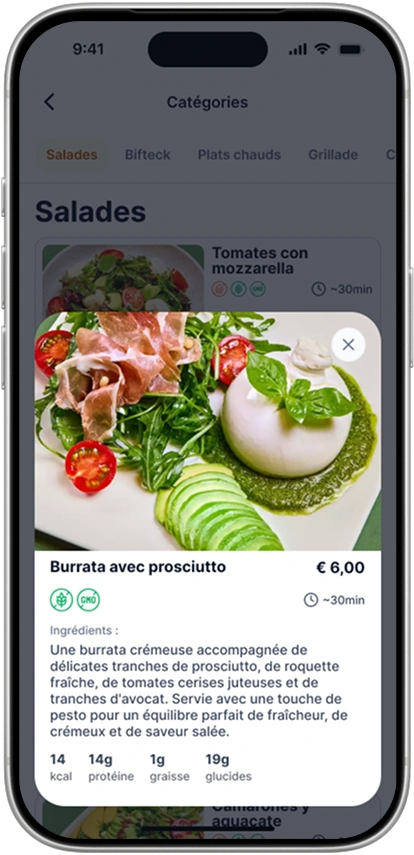This screenshot has width=414, height=855.
Task: Select the Salades tab
Action: click(x=71, y=155)
